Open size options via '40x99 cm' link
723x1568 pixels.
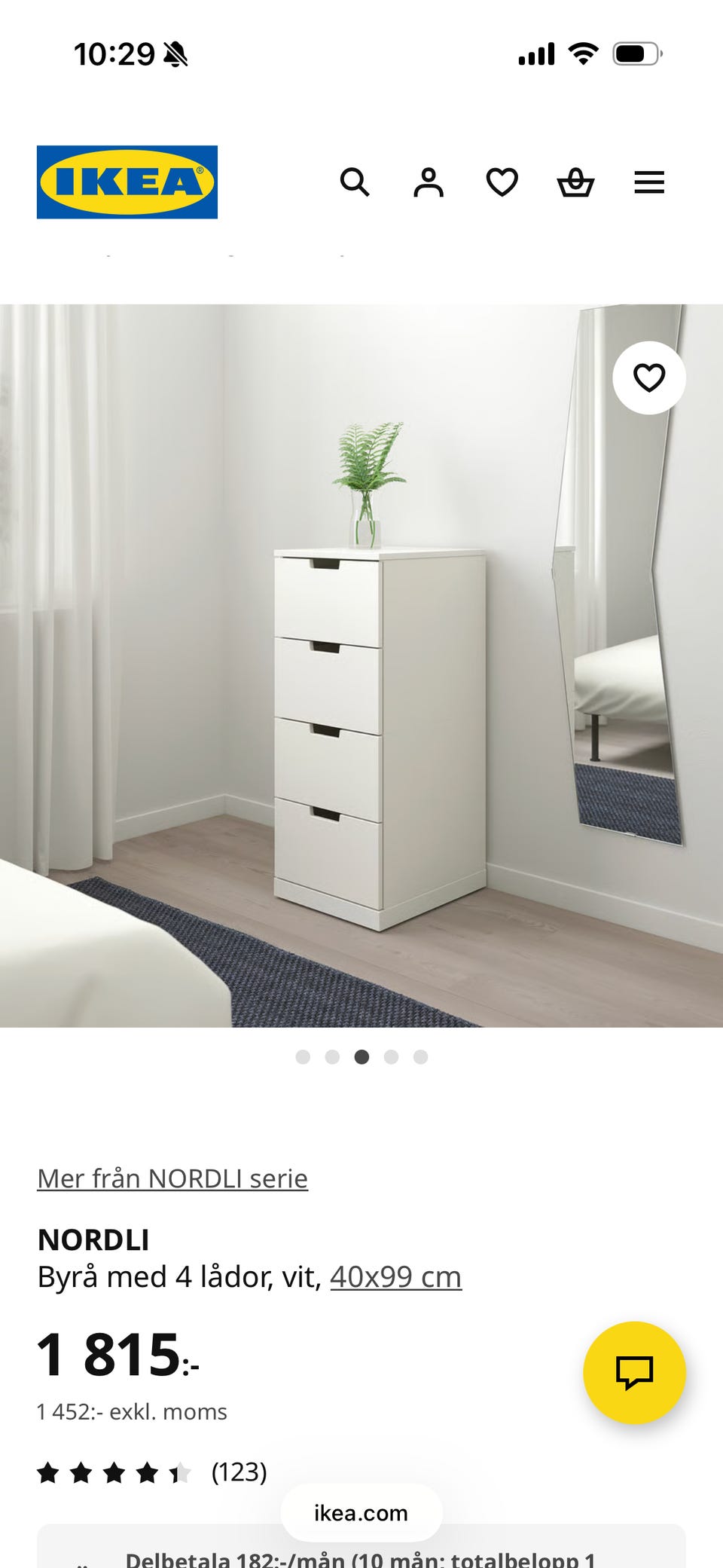pyautogui.click(x=395, y=1276)
